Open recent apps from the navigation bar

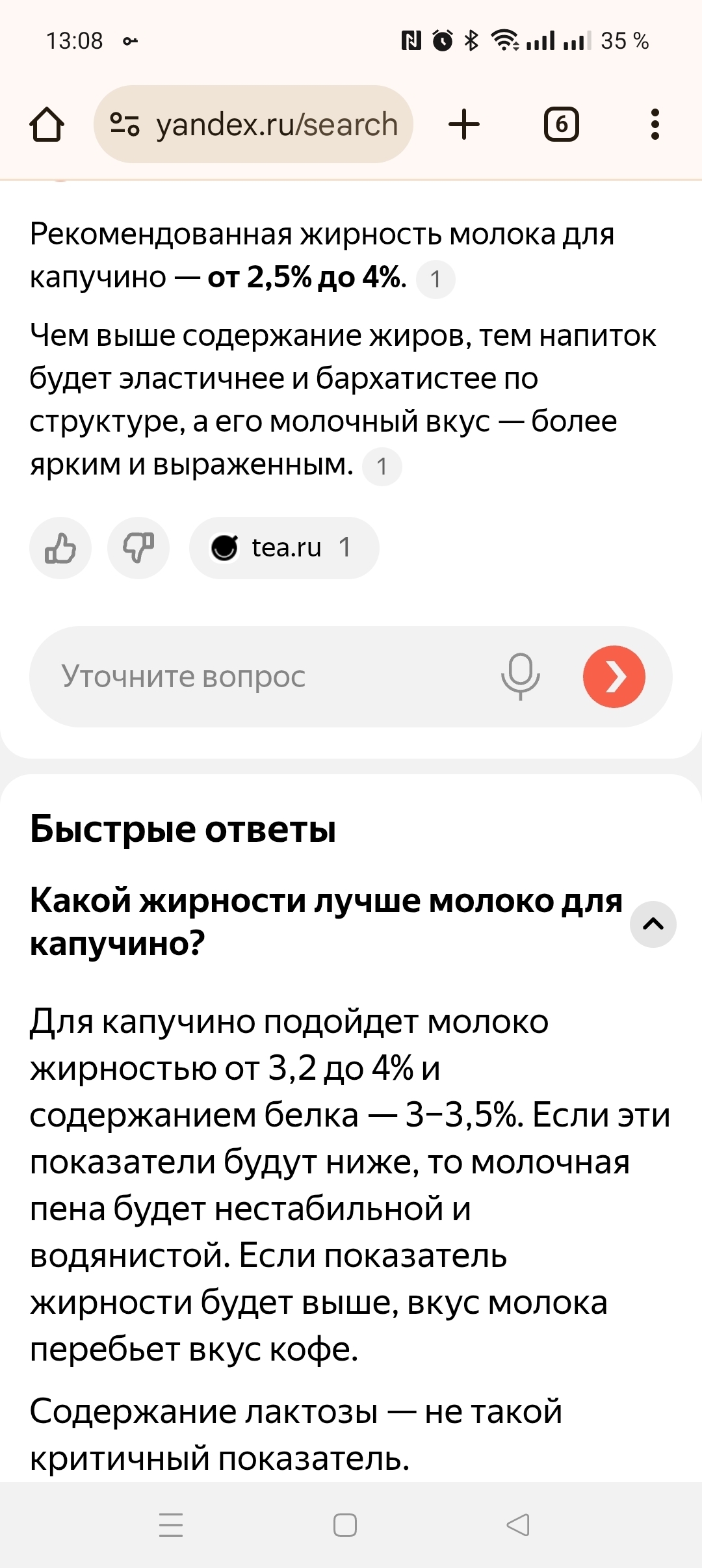tap(171, 1525)
